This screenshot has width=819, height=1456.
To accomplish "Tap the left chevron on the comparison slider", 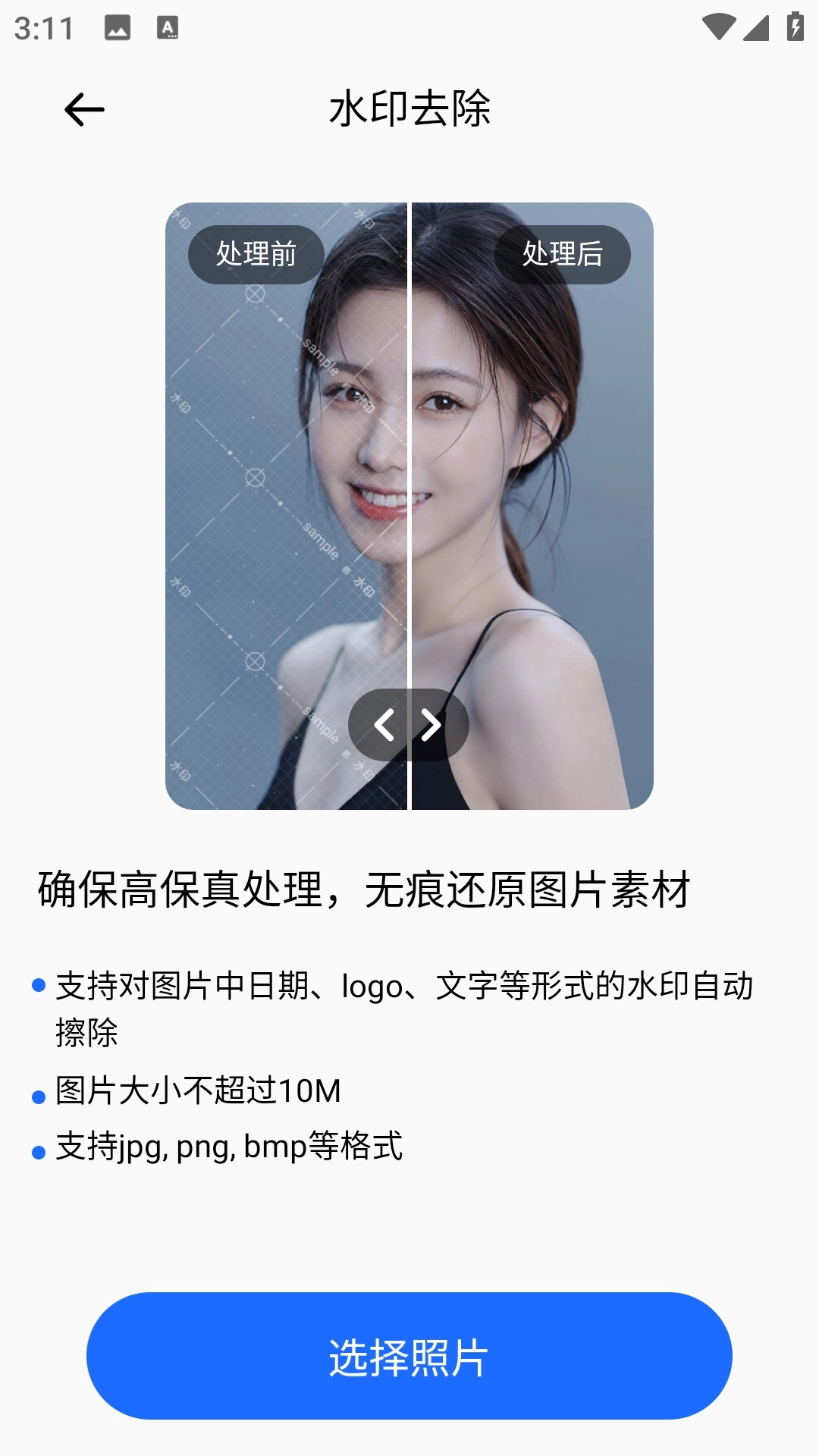I will (x=385, y=724).
